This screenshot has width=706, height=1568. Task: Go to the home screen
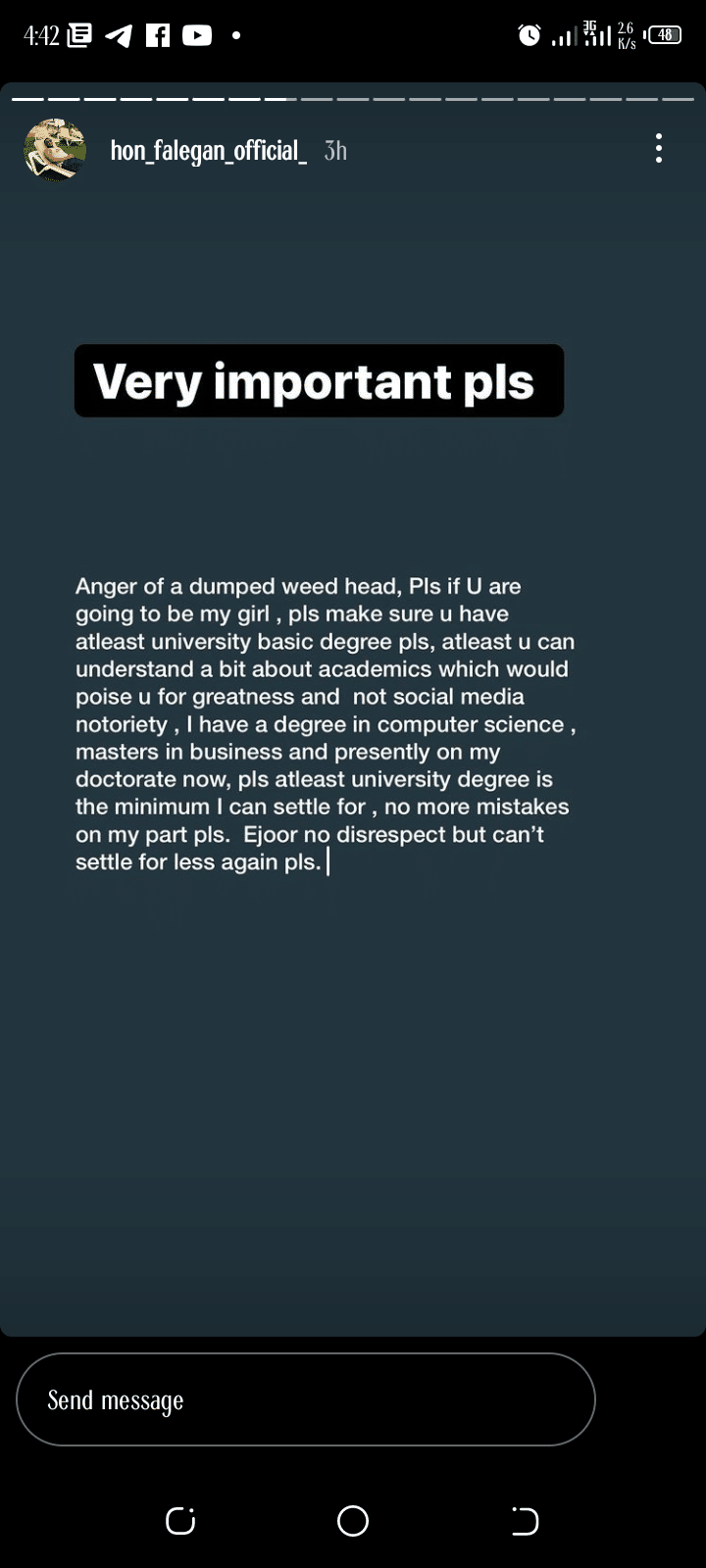(353, 1521)
